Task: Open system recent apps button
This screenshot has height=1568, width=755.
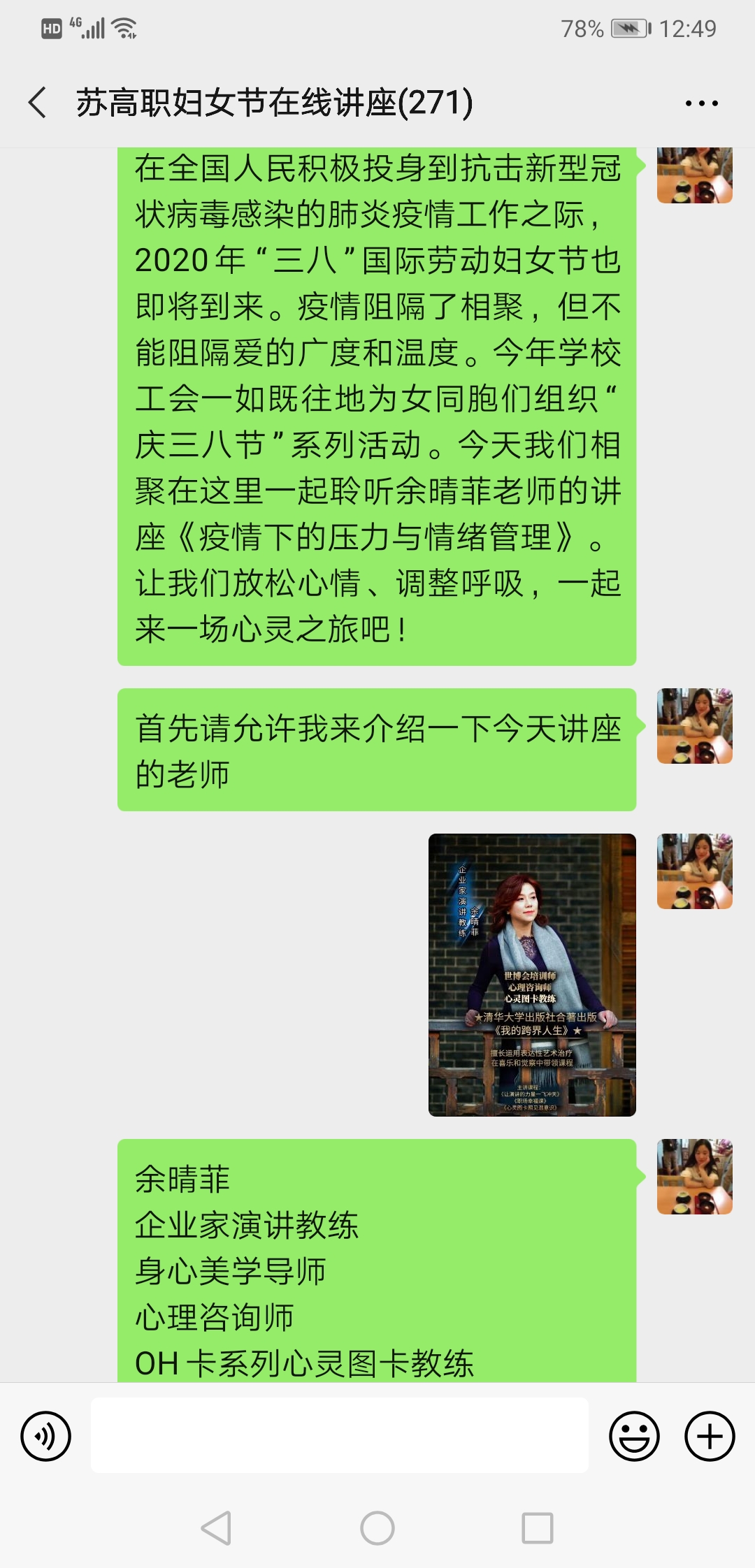Action: (x=538, y=1528)
